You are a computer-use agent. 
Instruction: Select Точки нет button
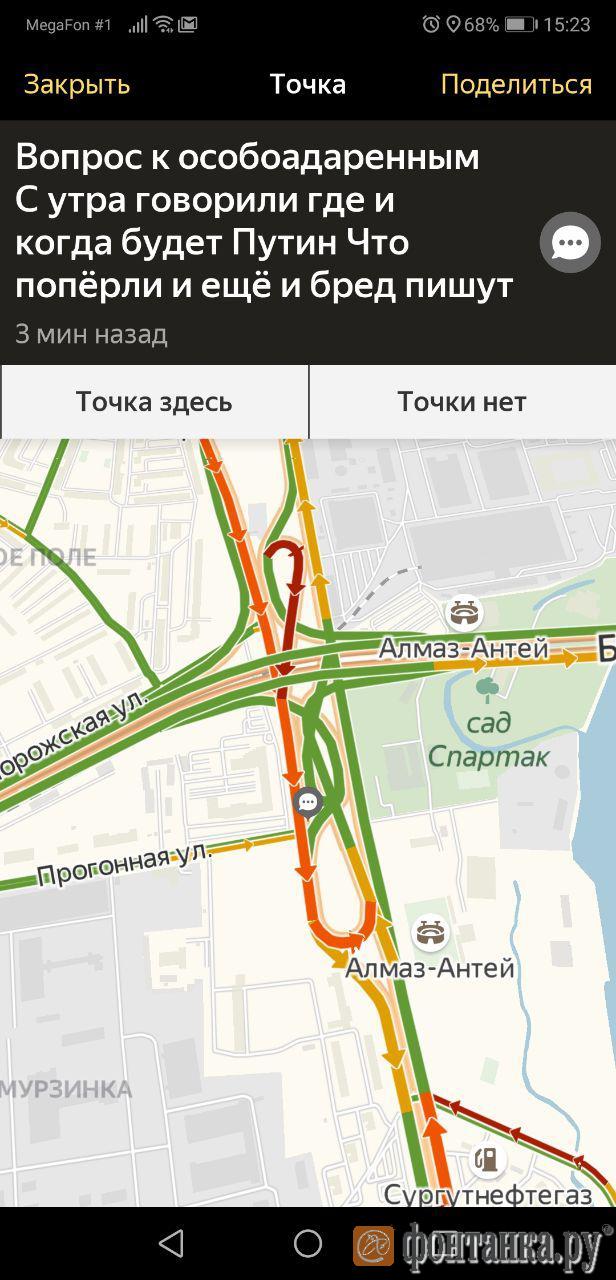pyautogui.click(x=462, y=402)
